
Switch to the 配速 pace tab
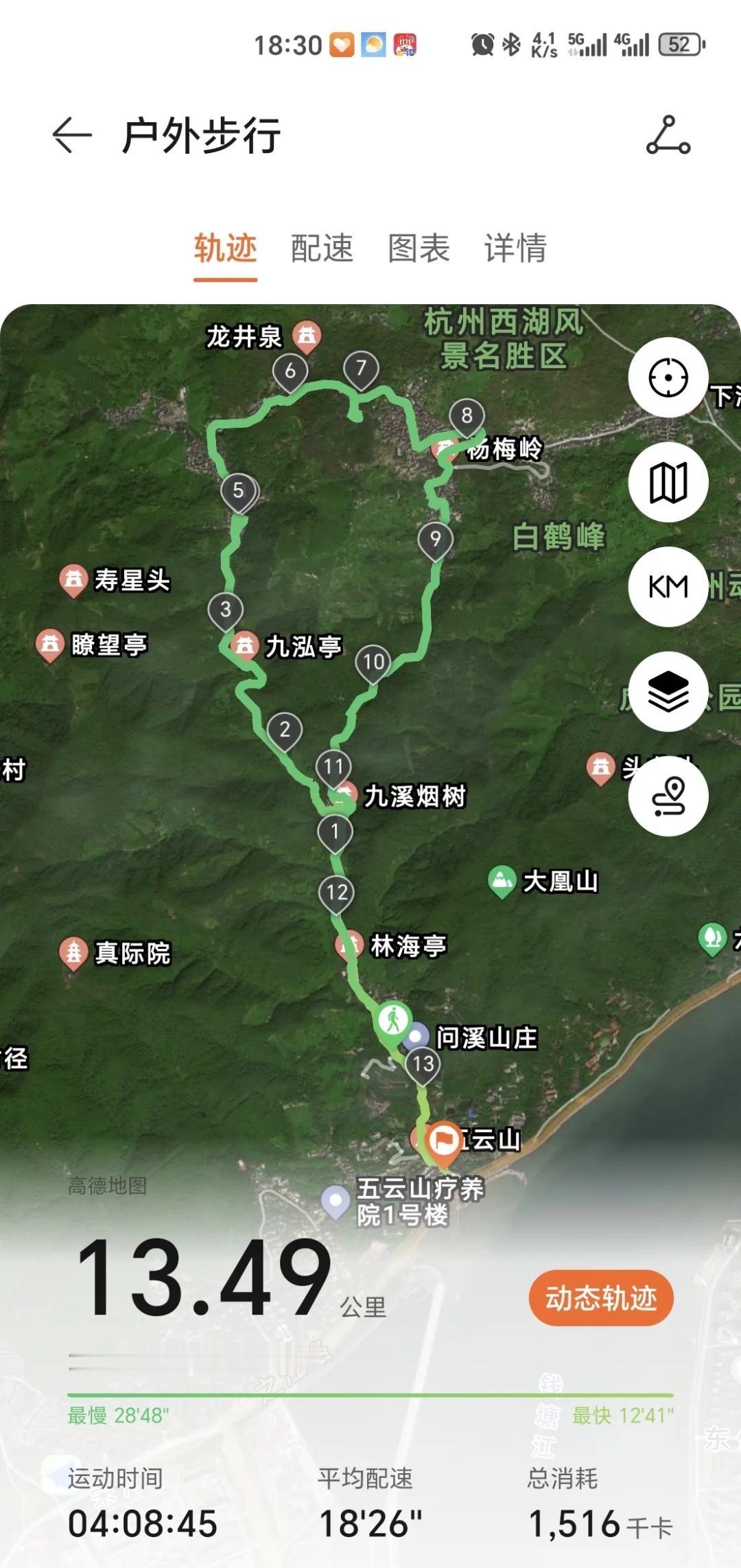click(x=322, y=250)
